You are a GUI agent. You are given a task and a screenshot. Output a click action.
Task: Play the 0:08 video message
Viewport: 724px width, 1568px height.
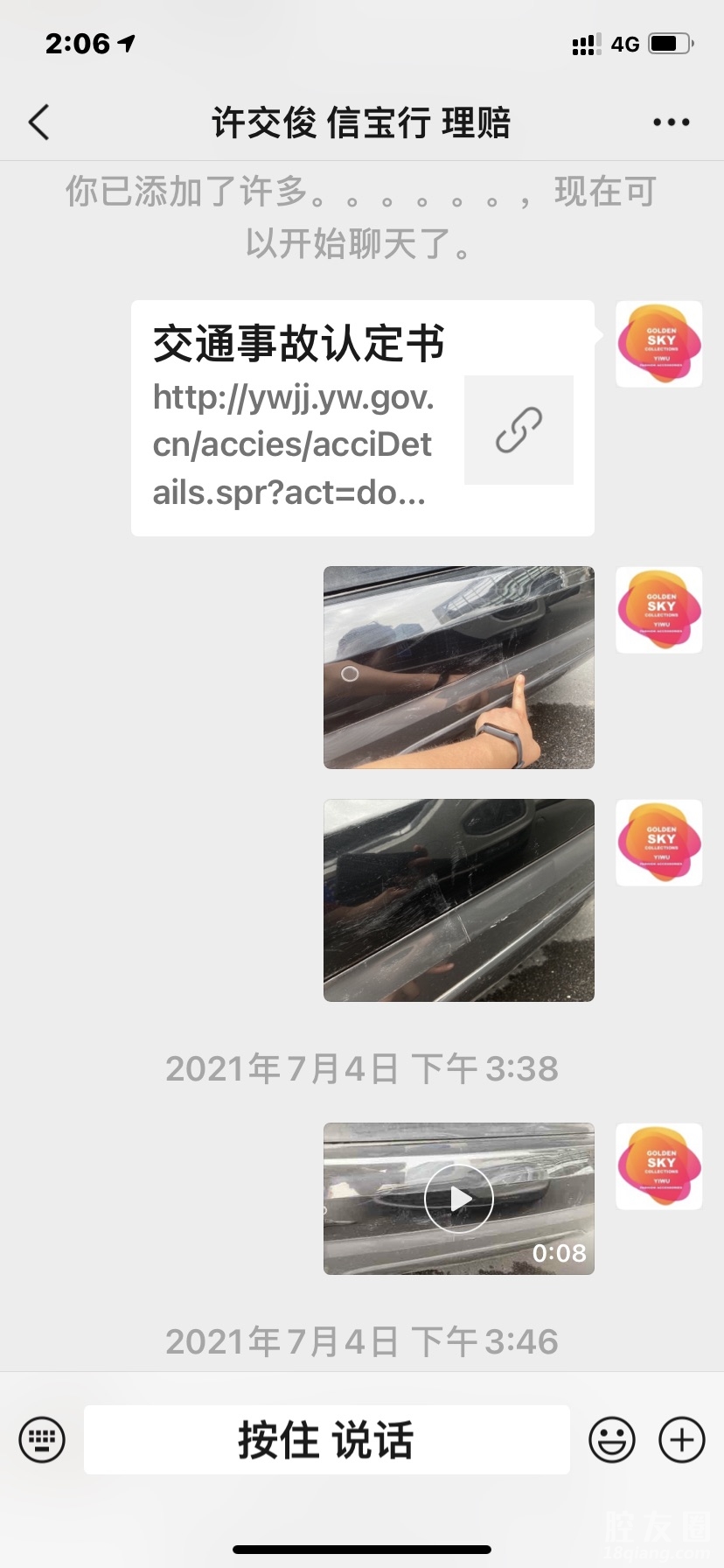pos(458,1198)
